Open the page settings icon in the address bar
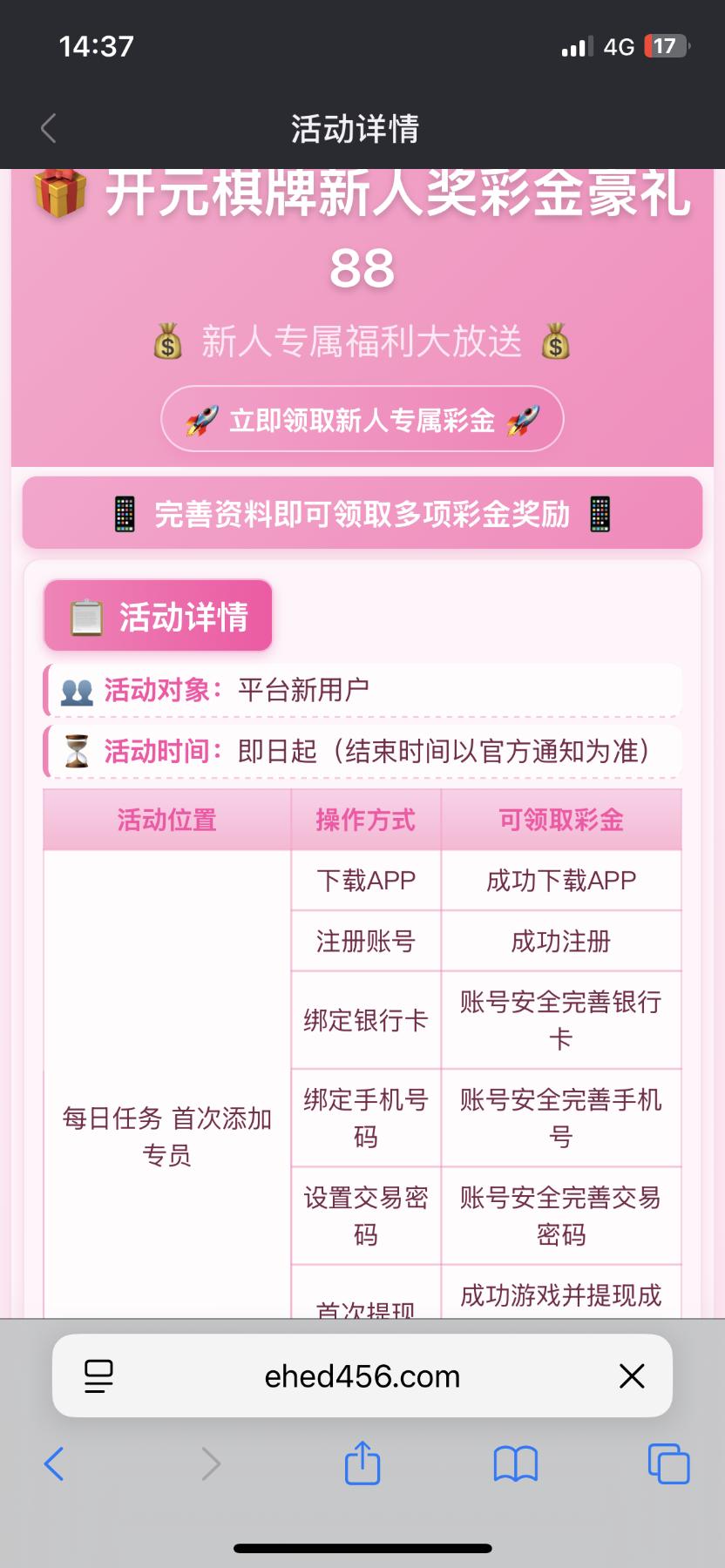 coord(98,1376)
